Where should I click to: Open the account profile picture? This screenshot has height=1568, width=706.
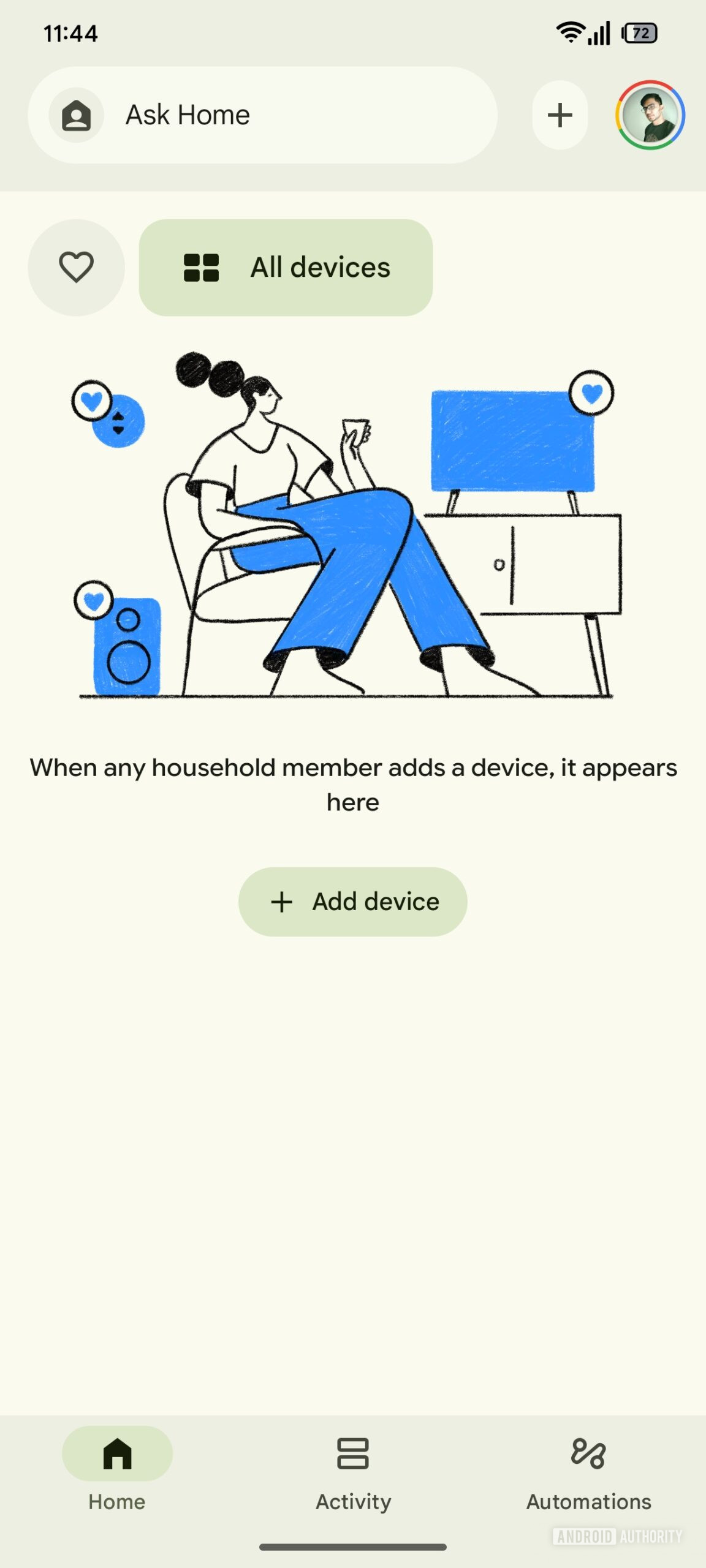[x=650, y=115]
